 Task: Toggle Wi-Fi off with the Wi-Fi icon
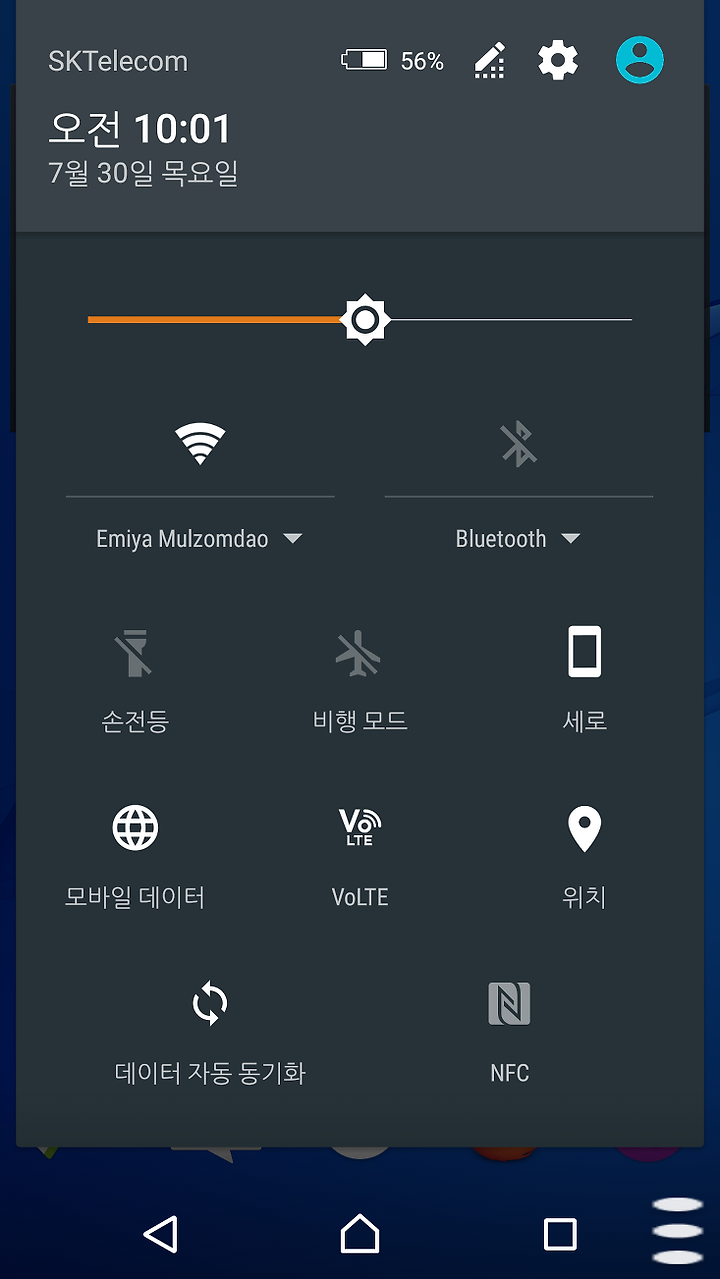tap(200, 444)
